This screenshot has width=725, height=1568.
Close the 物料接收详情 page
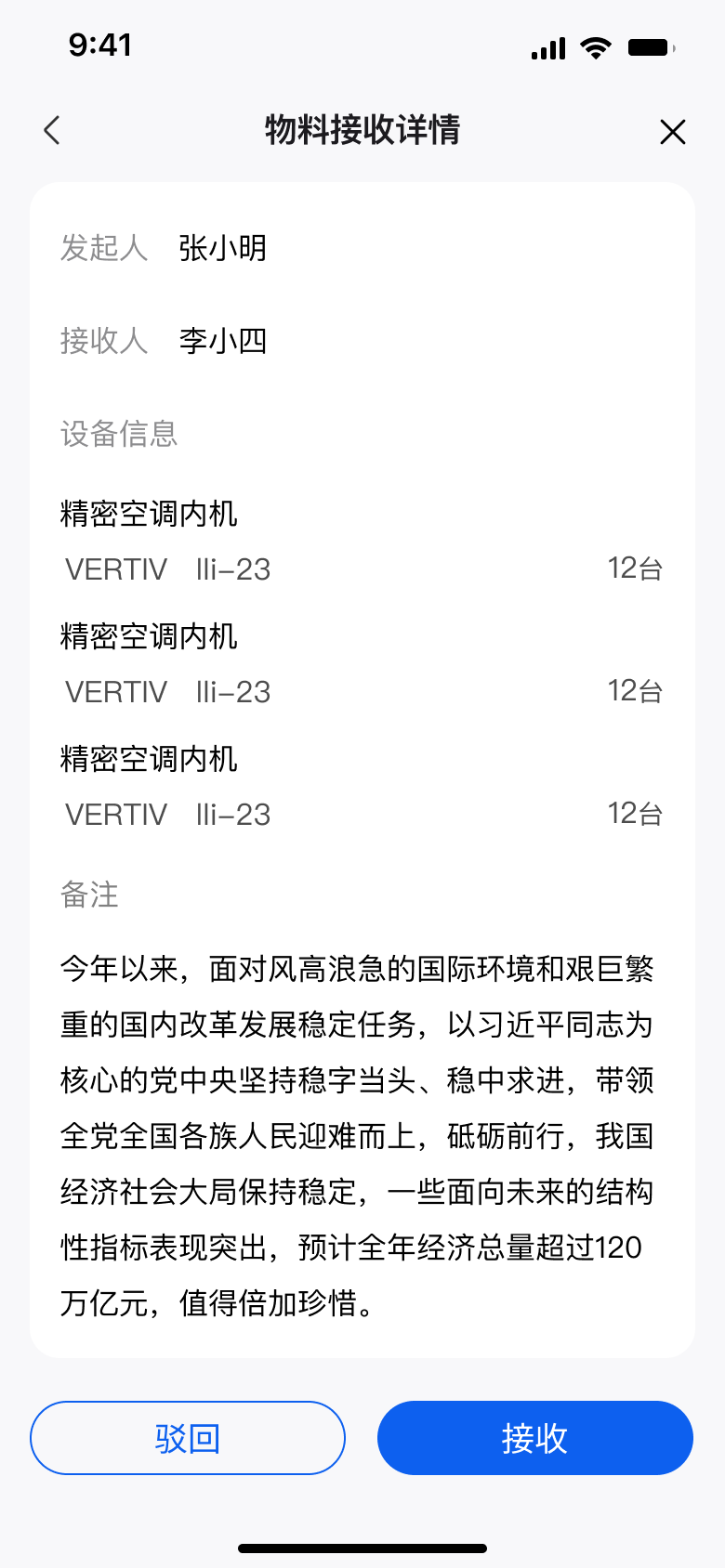[x=673, y=132]
